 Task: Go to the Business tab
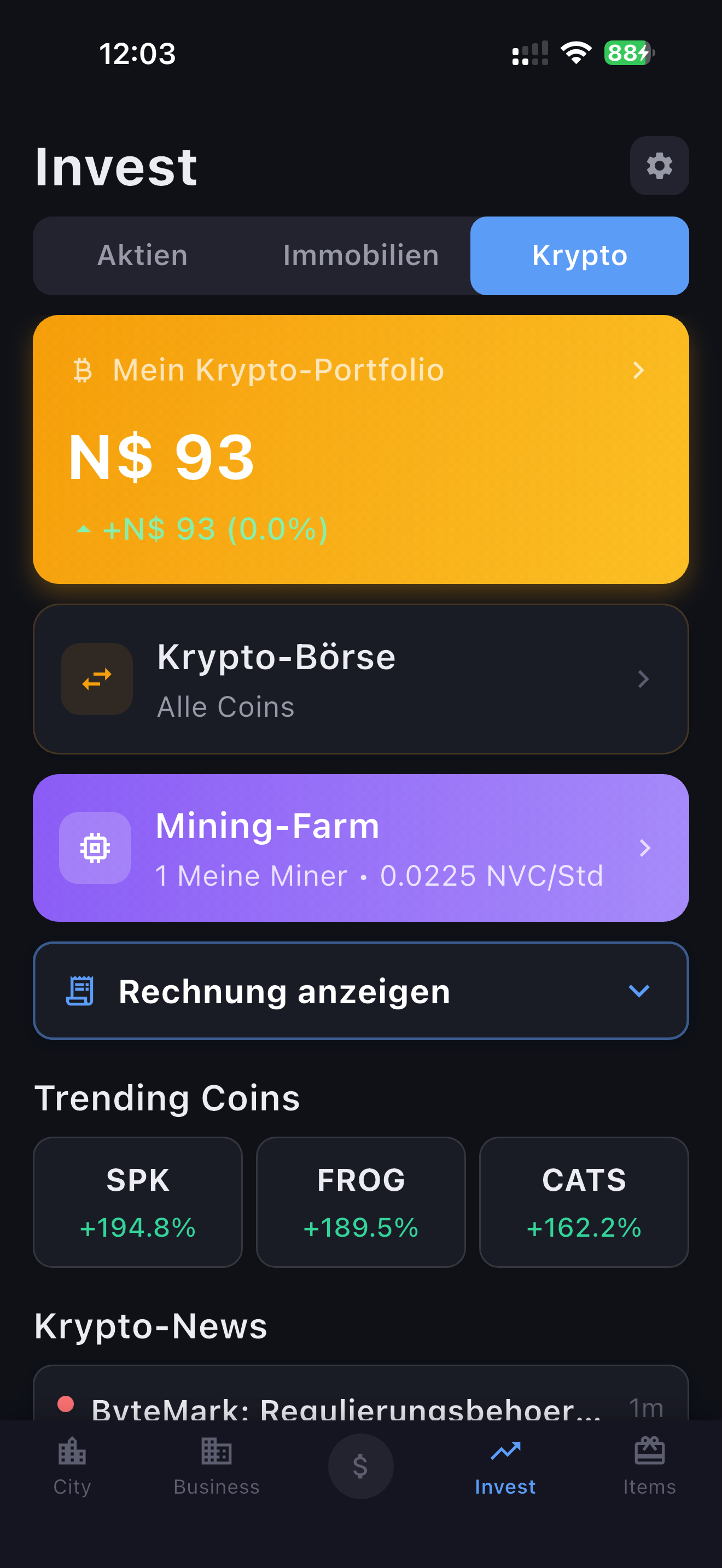point(216,1466)
